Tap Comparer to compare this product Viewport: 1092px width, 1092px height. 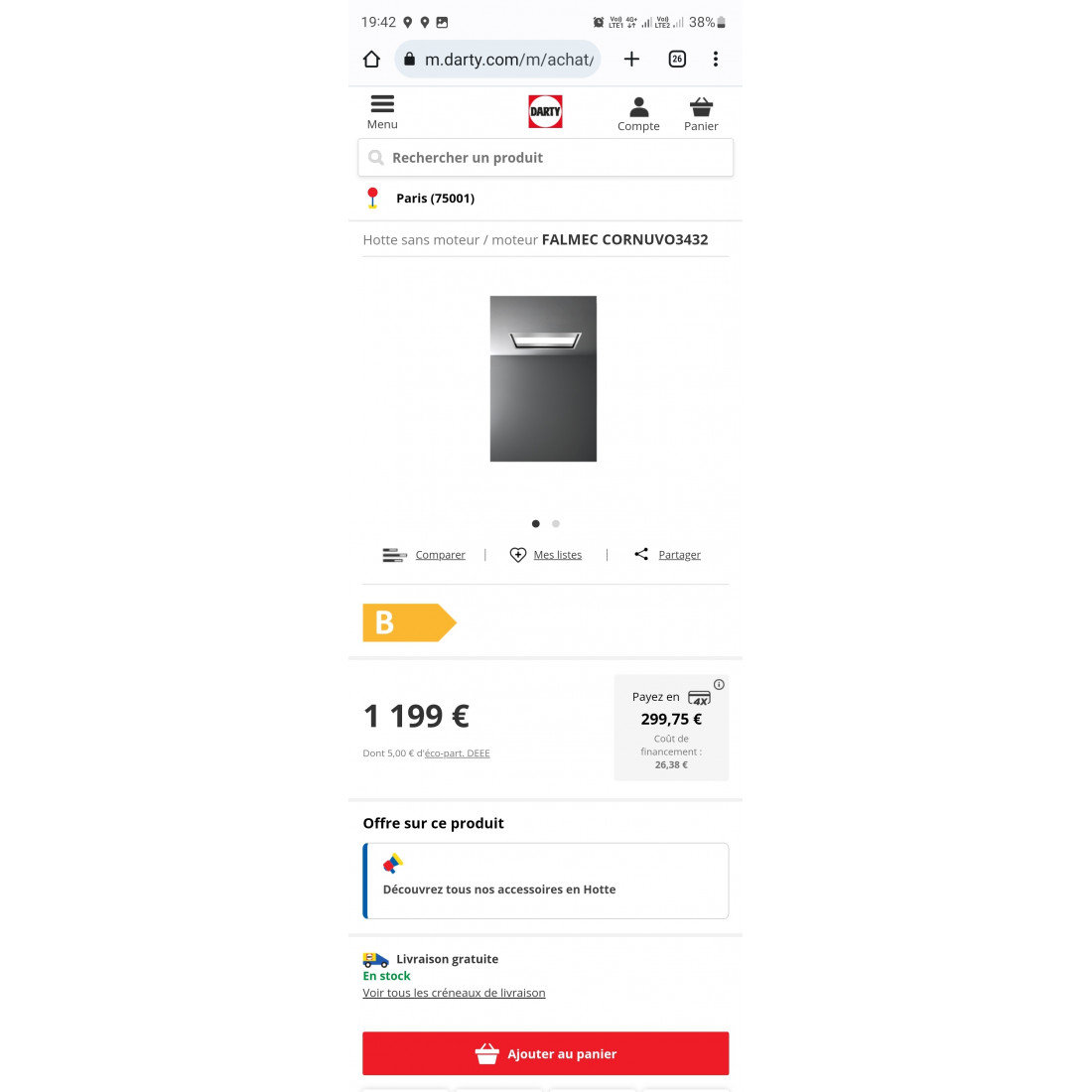(x=440, y=555)
